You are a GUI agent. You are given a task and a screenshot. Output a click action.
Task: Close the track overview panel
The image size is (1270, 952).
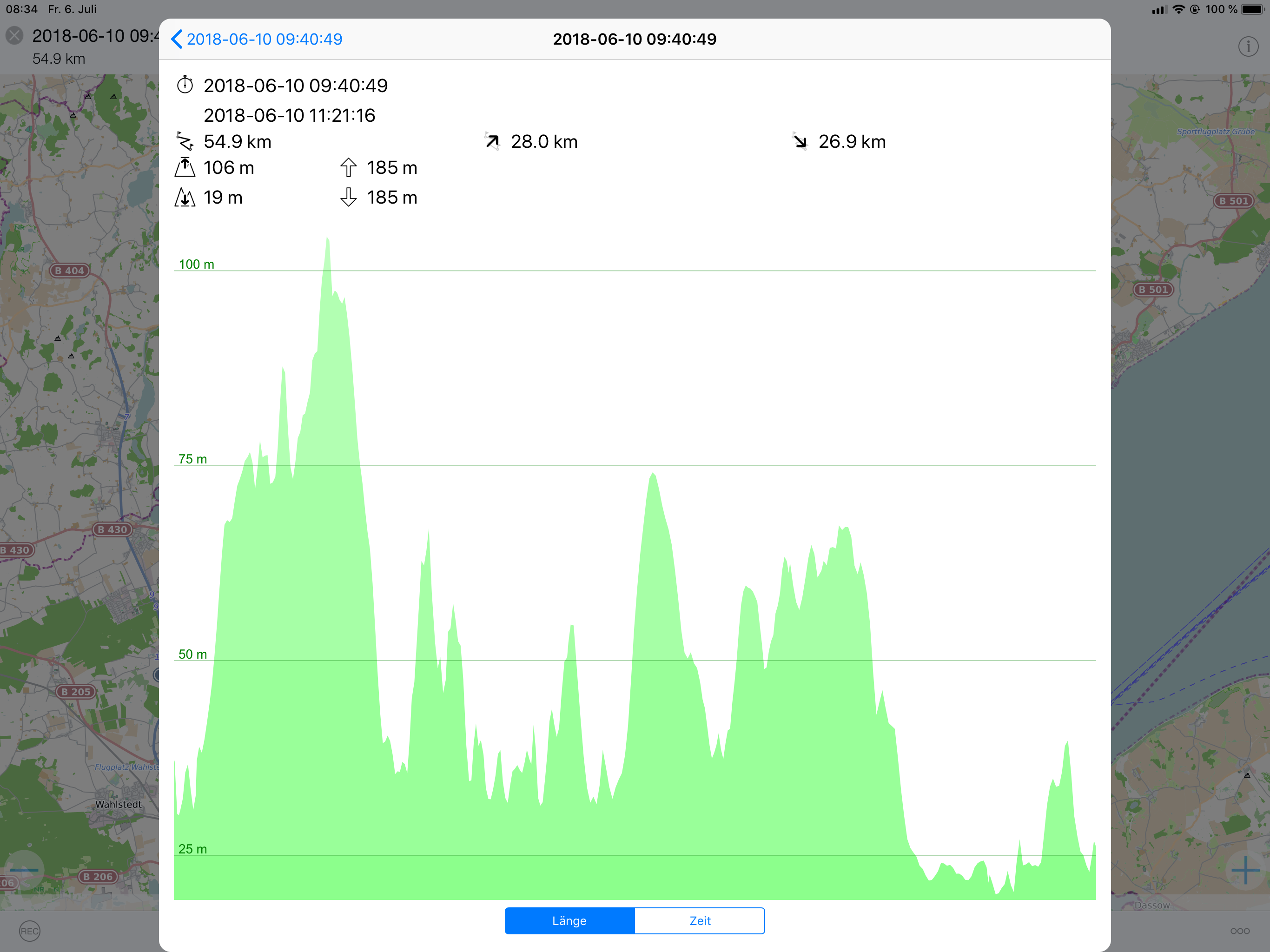15,36
